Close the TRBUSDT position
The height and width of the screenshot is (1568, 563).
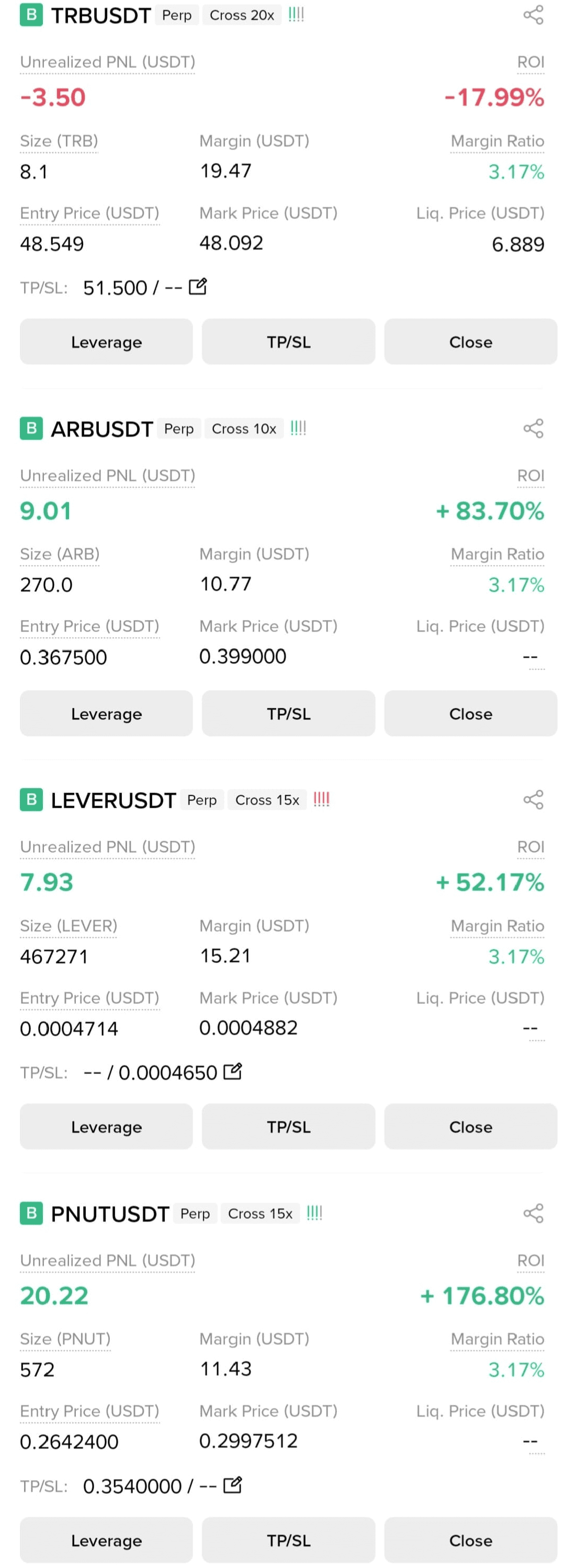pyautogui.click(x=470, y=342)
